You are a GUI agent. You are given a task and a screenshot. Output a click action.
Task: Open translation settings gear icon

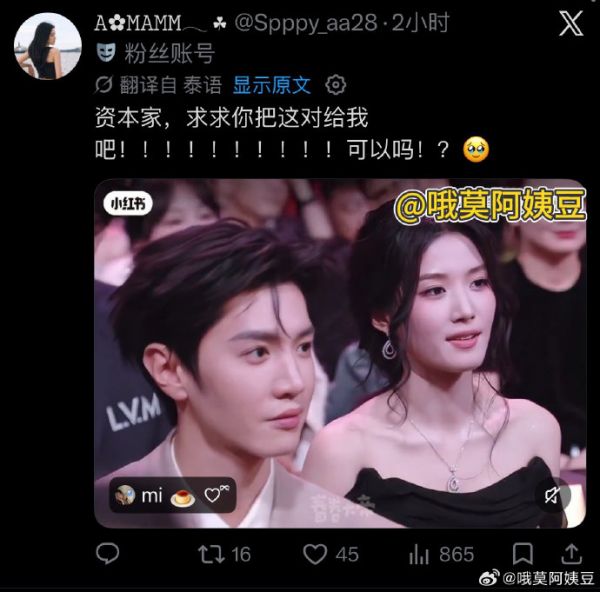336,85
